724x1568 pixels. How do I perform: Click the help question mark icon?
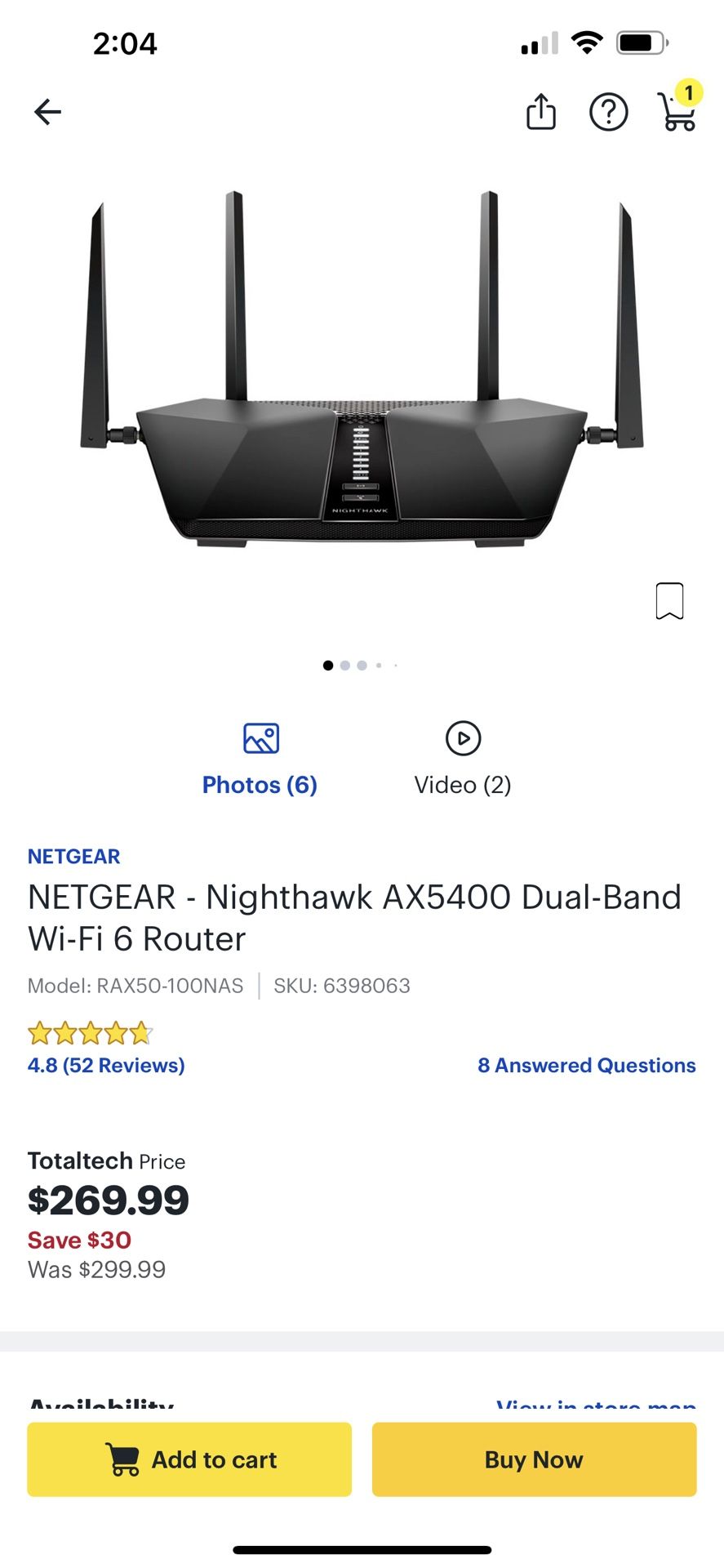point(609,112)
